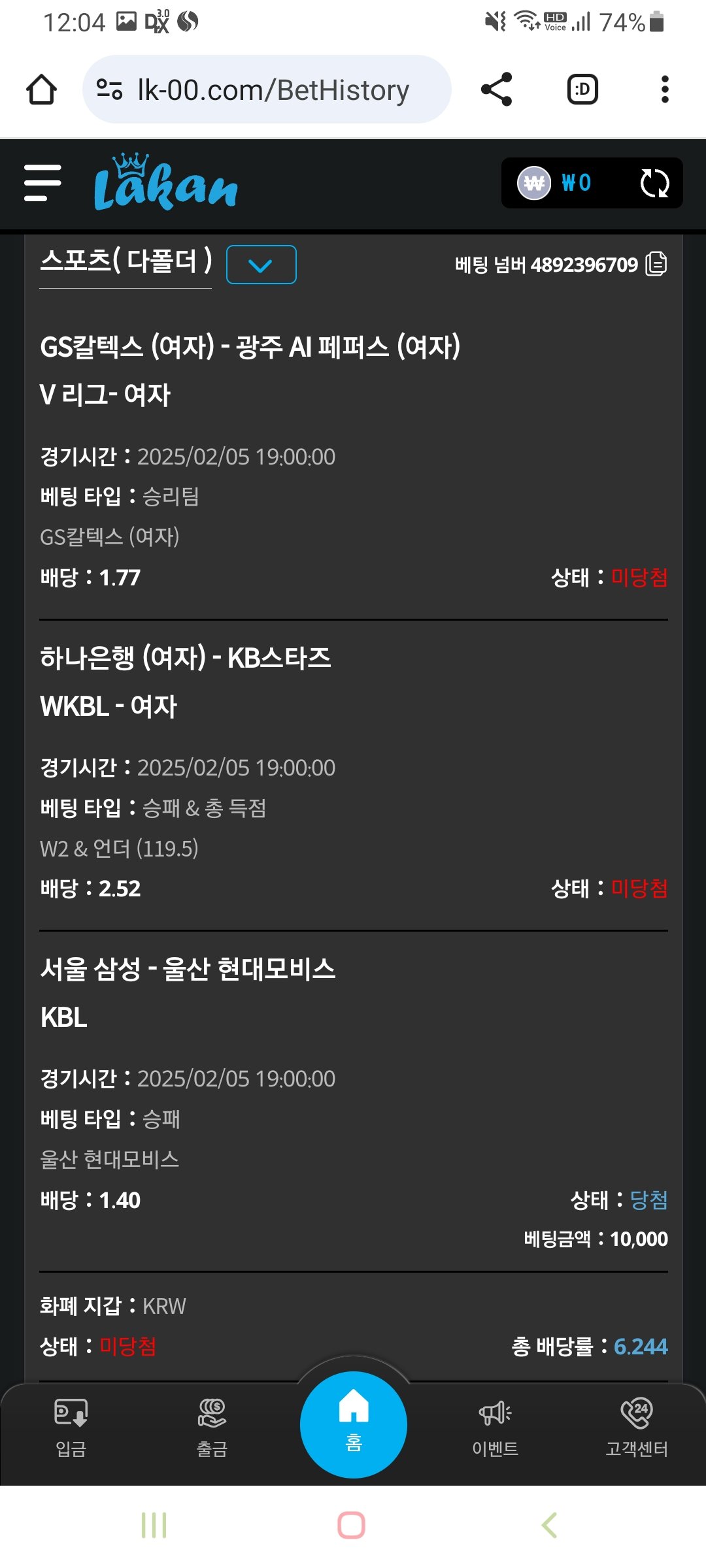This screenshot has height=1568, width=706.
Task: Open the browser home page
Action: tap(41, 90)
